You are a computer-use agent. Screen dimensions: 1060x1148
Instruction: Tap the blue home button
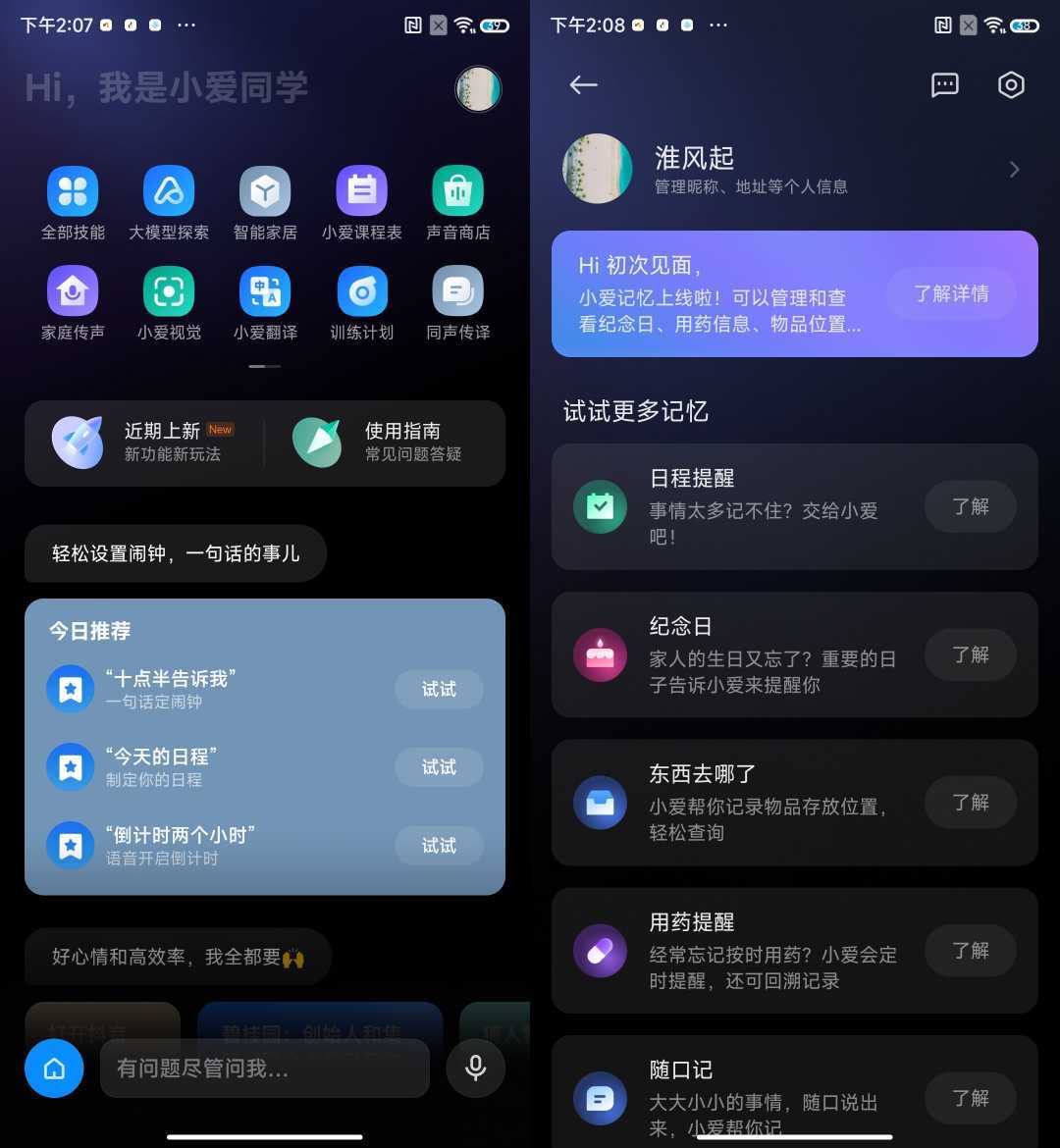(x=54, y=1069)
